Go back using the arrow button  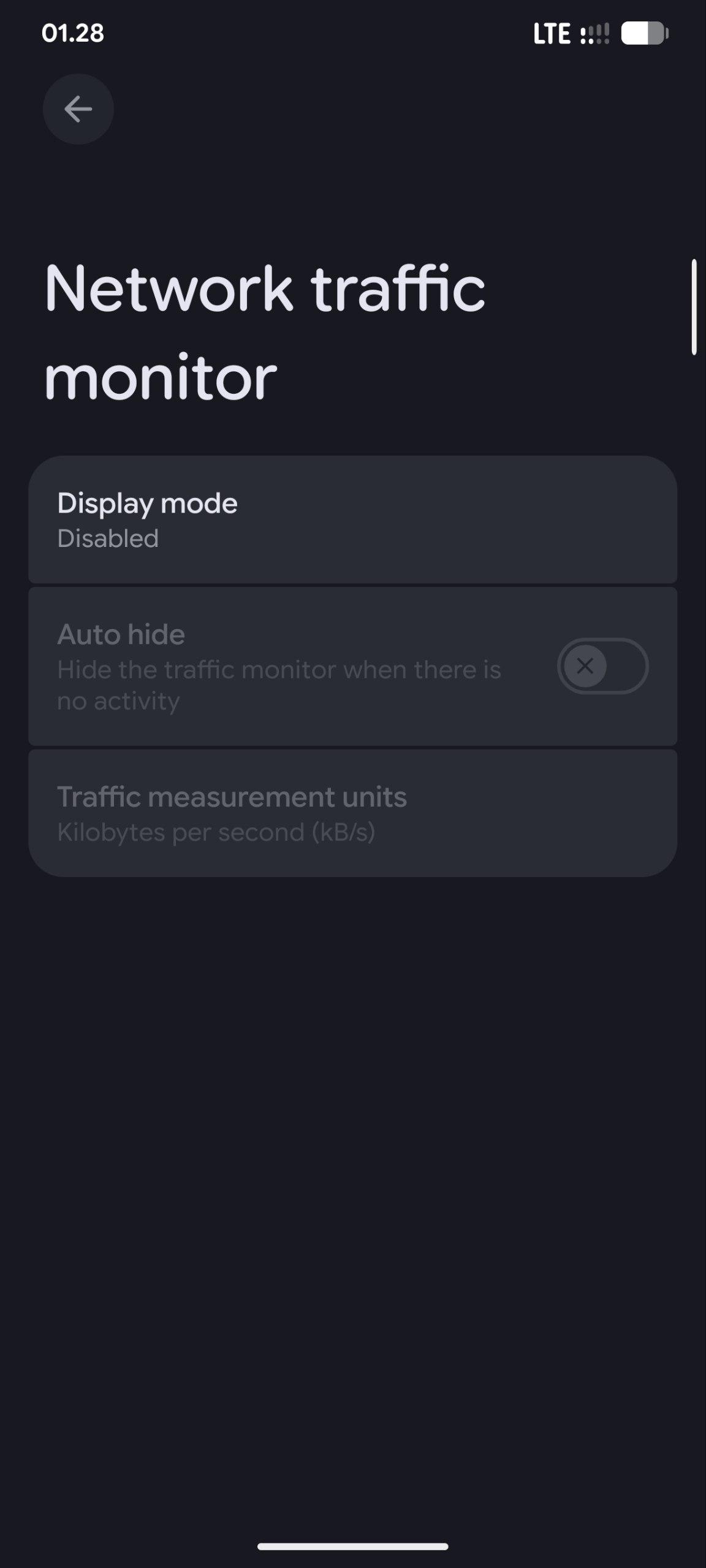(x=78, y=110)
